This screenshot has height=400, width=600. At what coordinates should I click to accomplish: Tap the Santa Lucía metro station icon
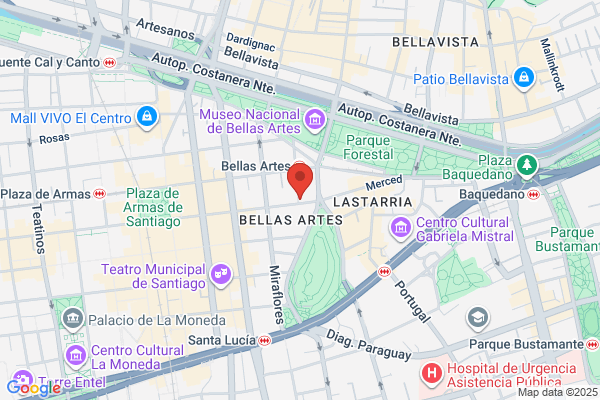click(x=264, y=340)
